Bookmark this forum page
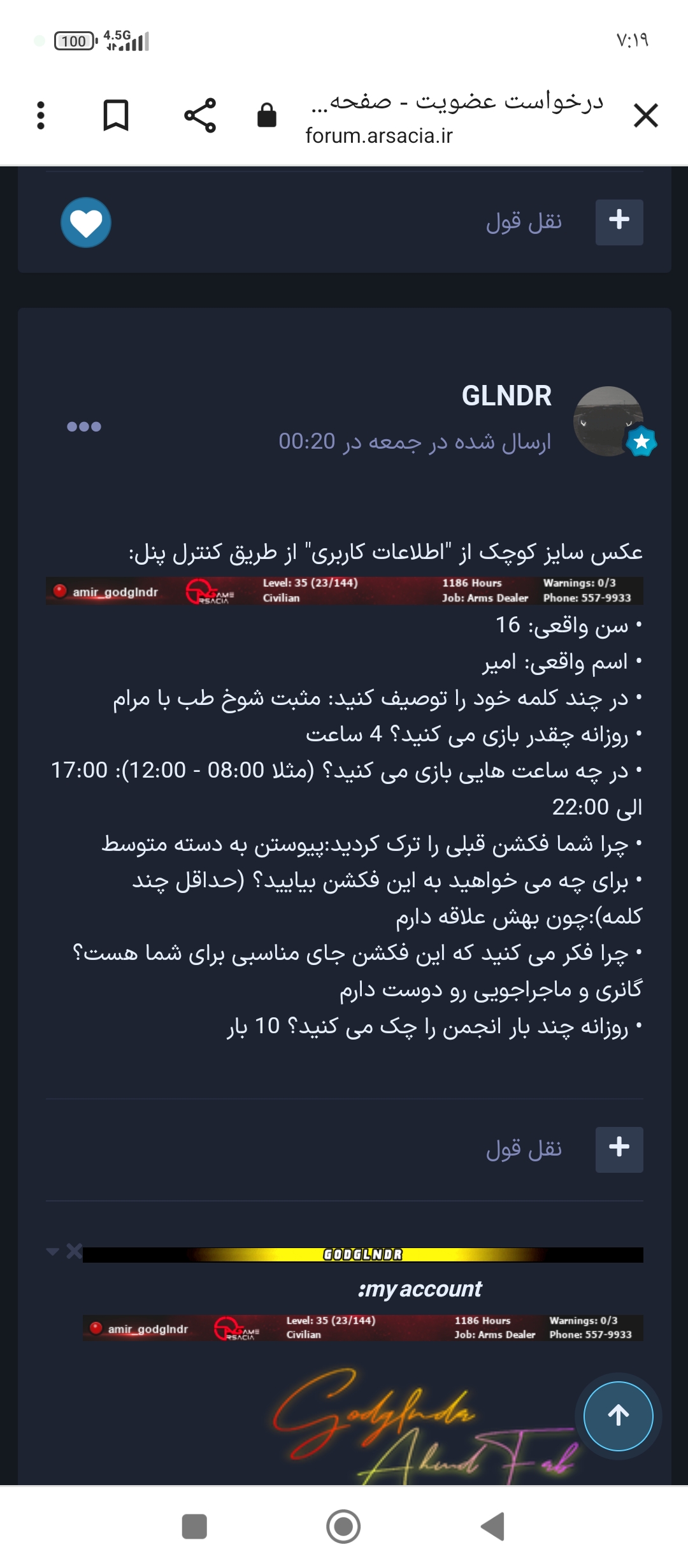 pos(116,115)
